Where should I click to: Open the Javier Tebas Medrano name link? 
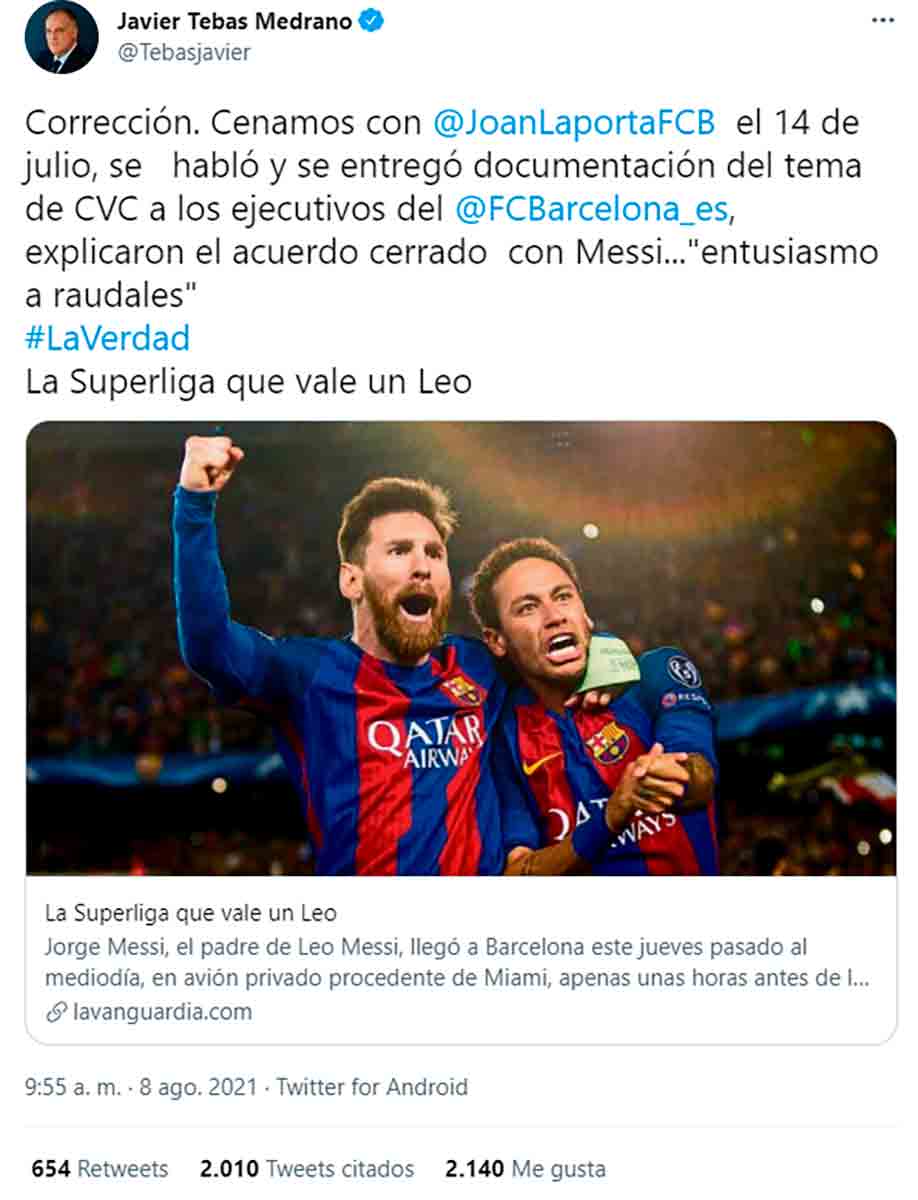click(235, 21)
